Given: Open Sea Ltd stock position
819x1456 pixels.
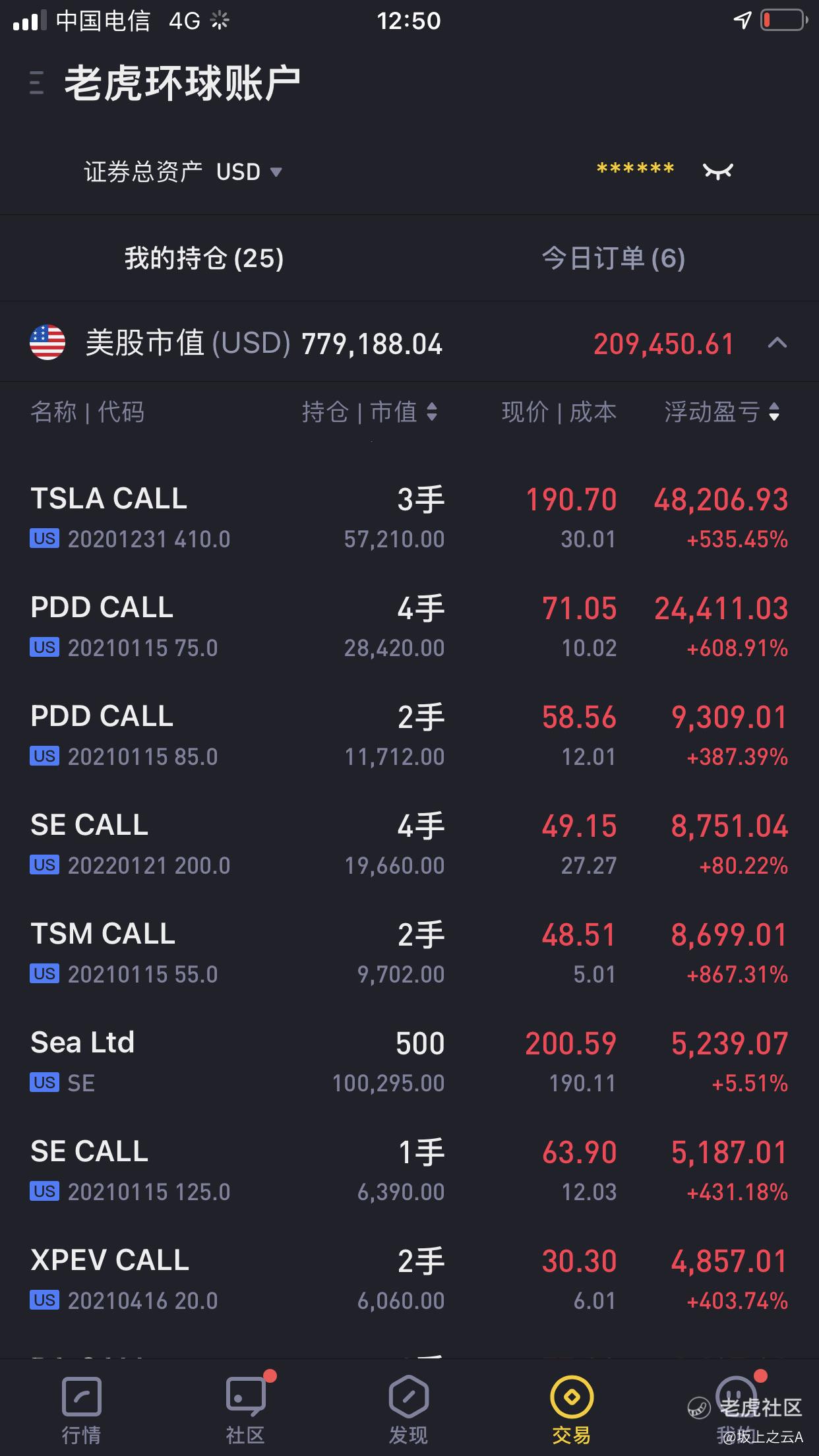Looking at the screenshot, I should click(409, 1062).
